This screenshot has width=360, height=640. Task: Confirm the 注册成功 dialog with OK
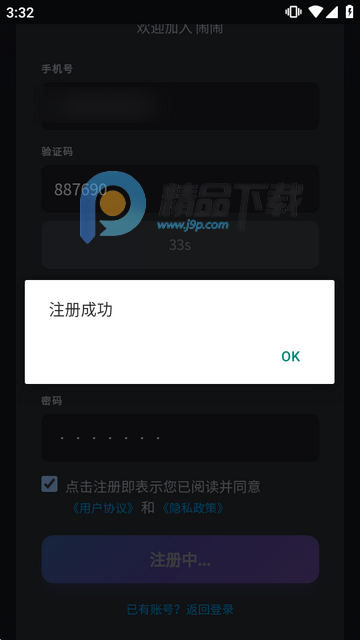pyautogui.click(x=291, y=356)
